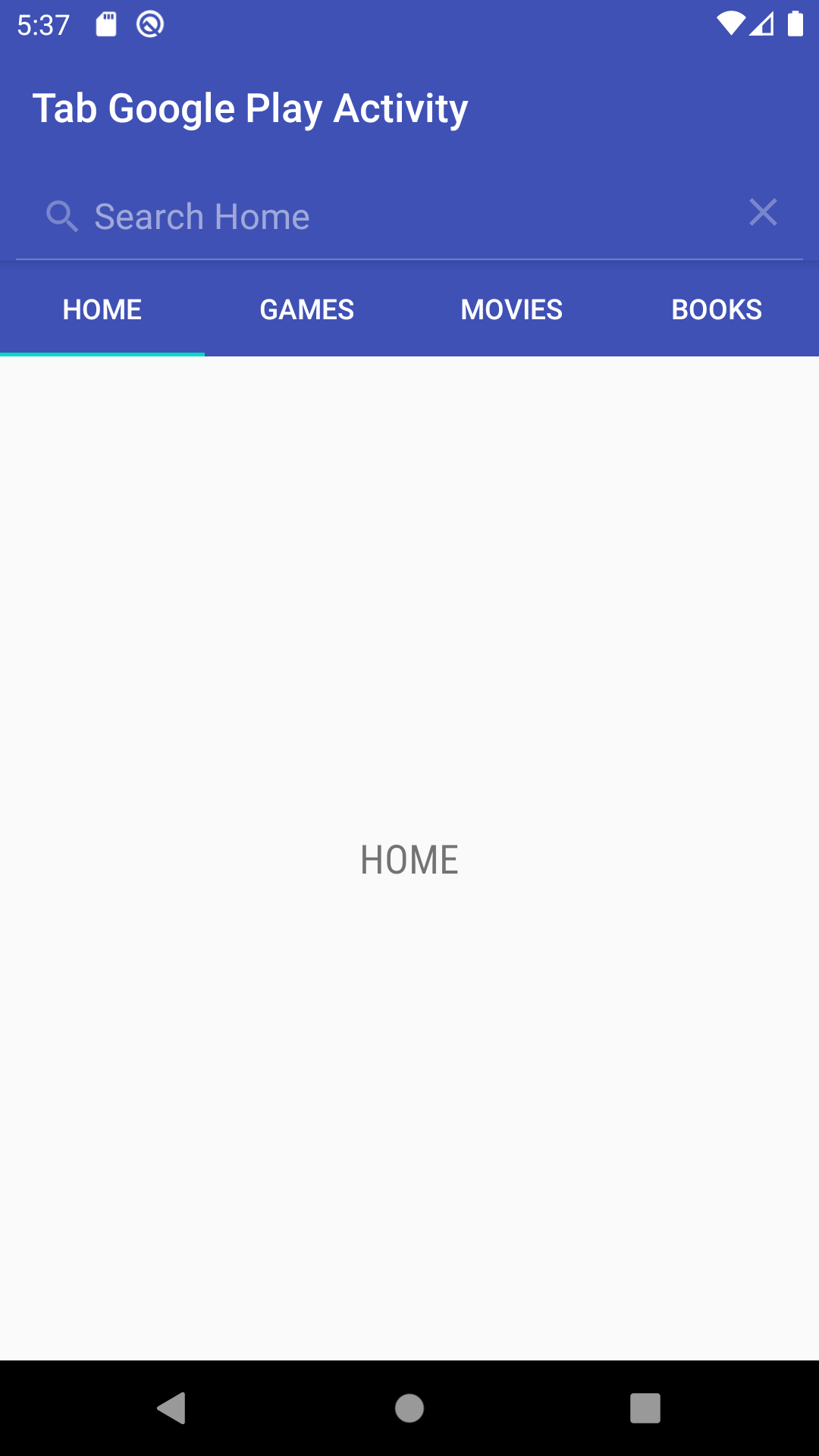Click the search magnifier icon
Image resolution: width=819 pixels, height=1456 pixels.
coord(63,216)
